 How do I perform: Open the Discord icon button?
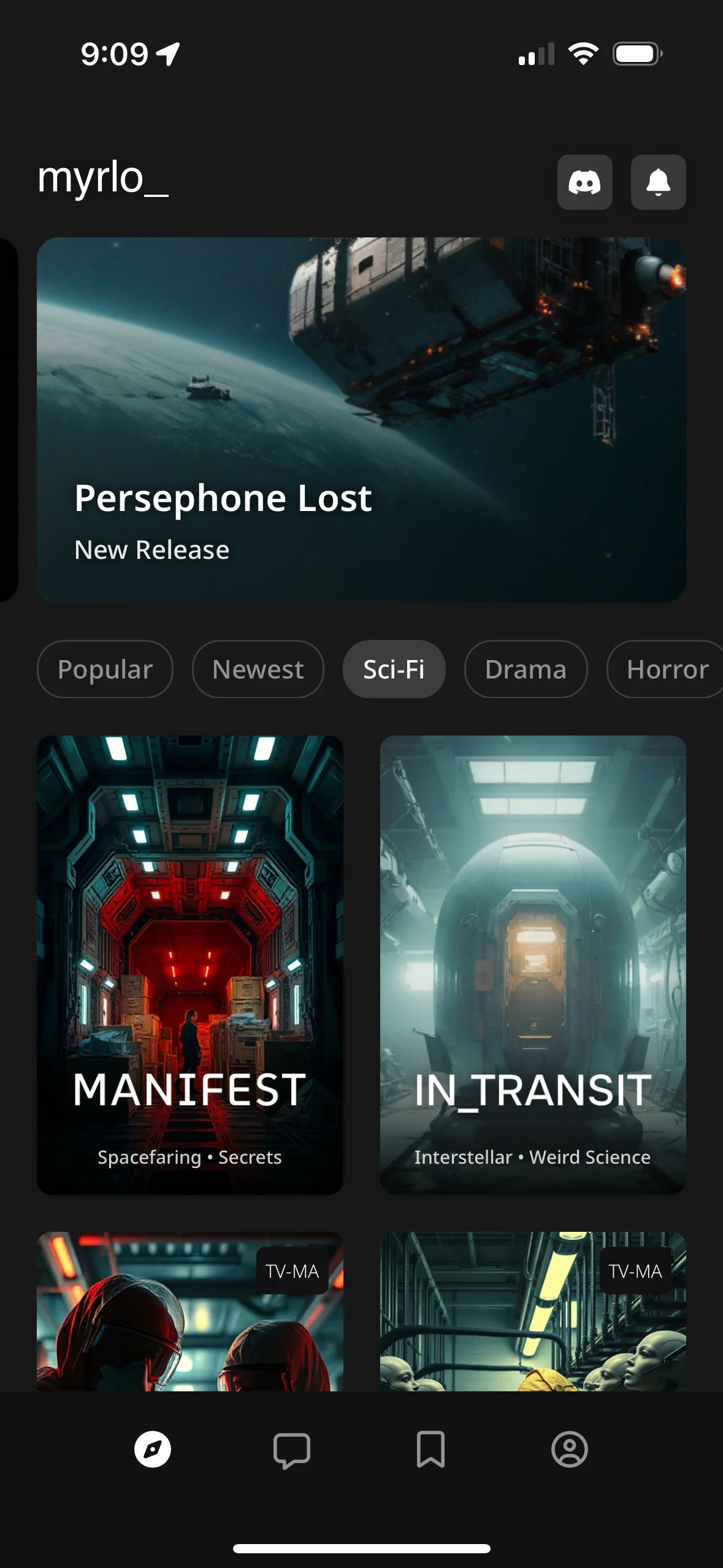click(584, 182)
